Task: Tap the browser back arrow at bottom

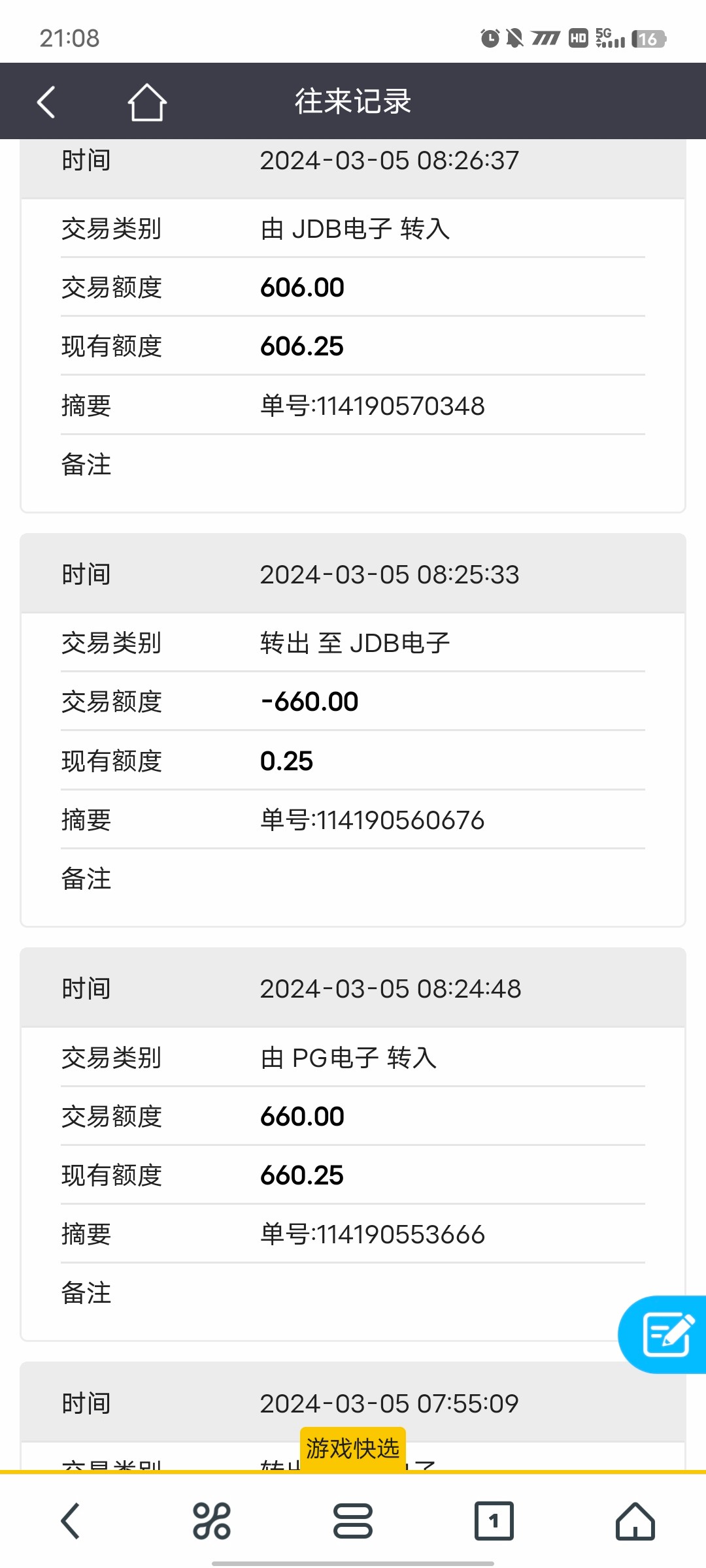Action: 71,1521
